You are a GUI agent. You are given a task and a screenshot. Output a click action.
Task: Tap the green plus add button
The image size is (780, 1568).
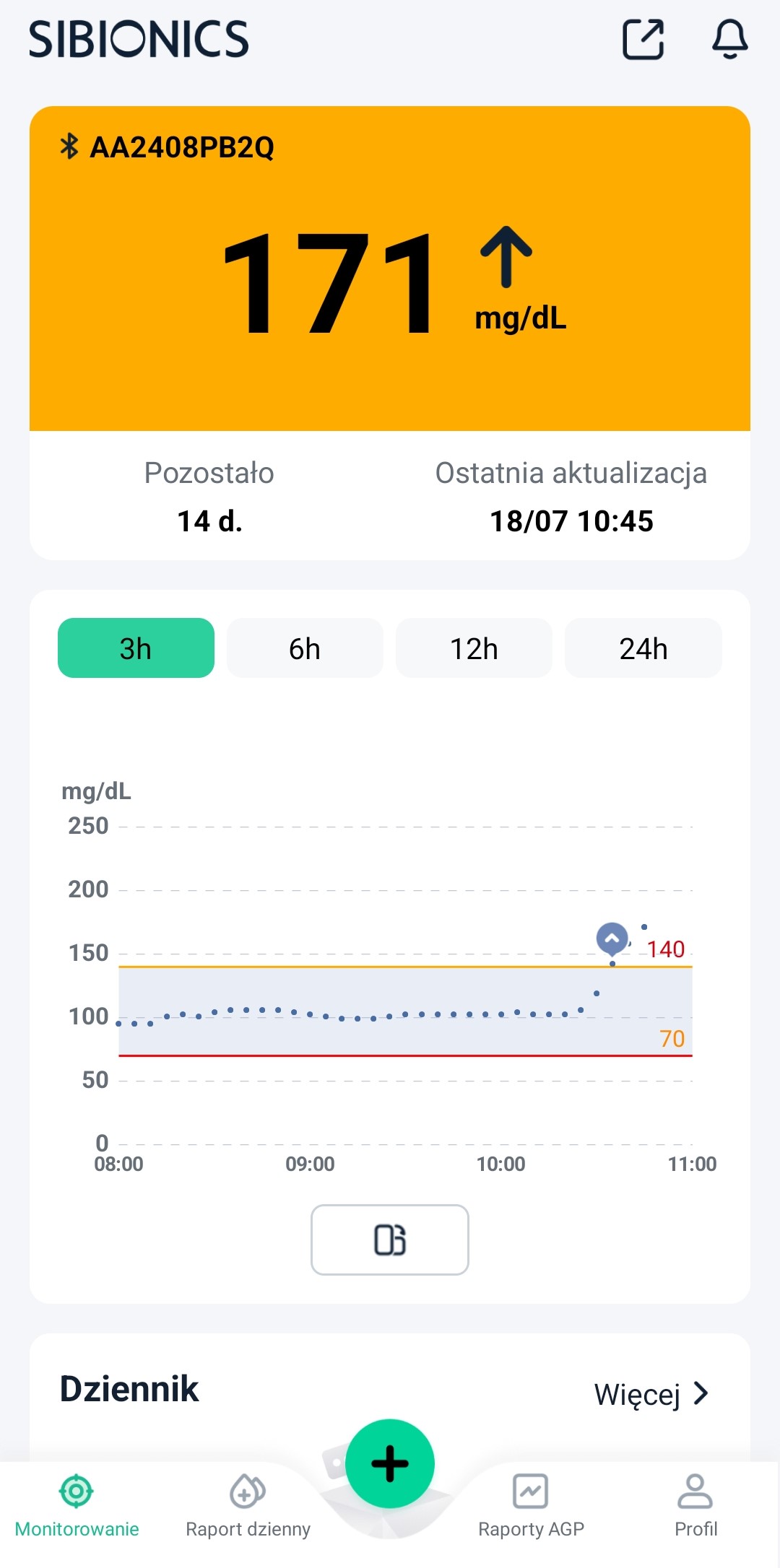pyautogui.click(x=390, y=1463)
